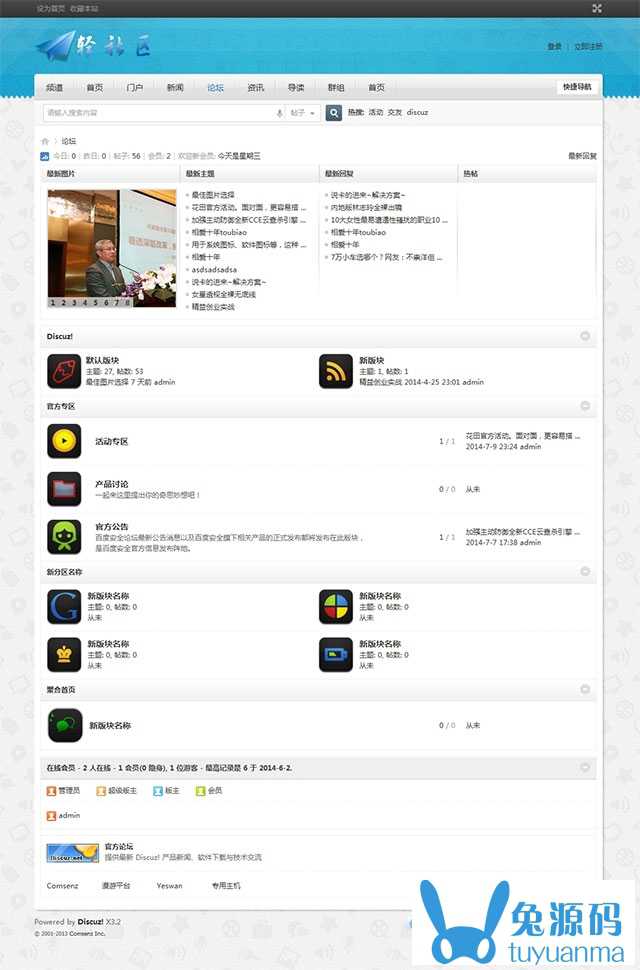Open the 默认版块 forum board
640x970 pixels.
click(x=102, y=360)
